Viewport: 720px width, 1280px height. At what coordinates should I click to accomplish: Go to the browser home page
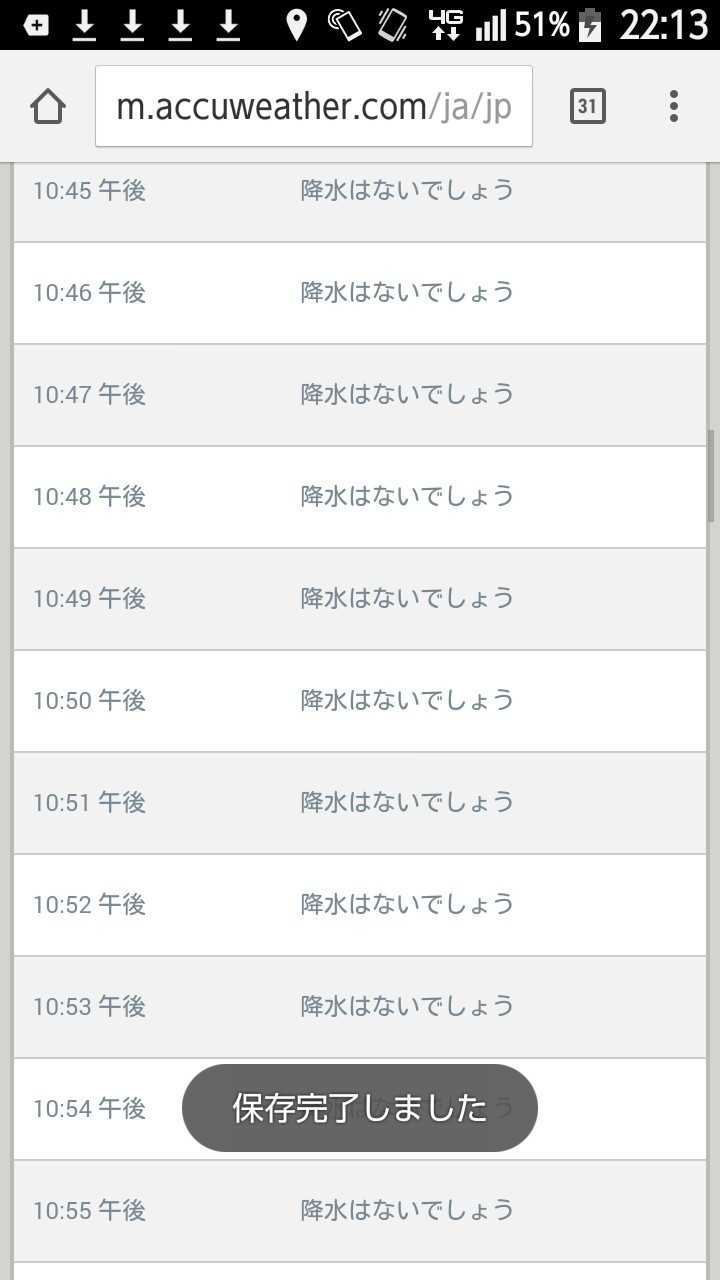click(x=48, y=106)
